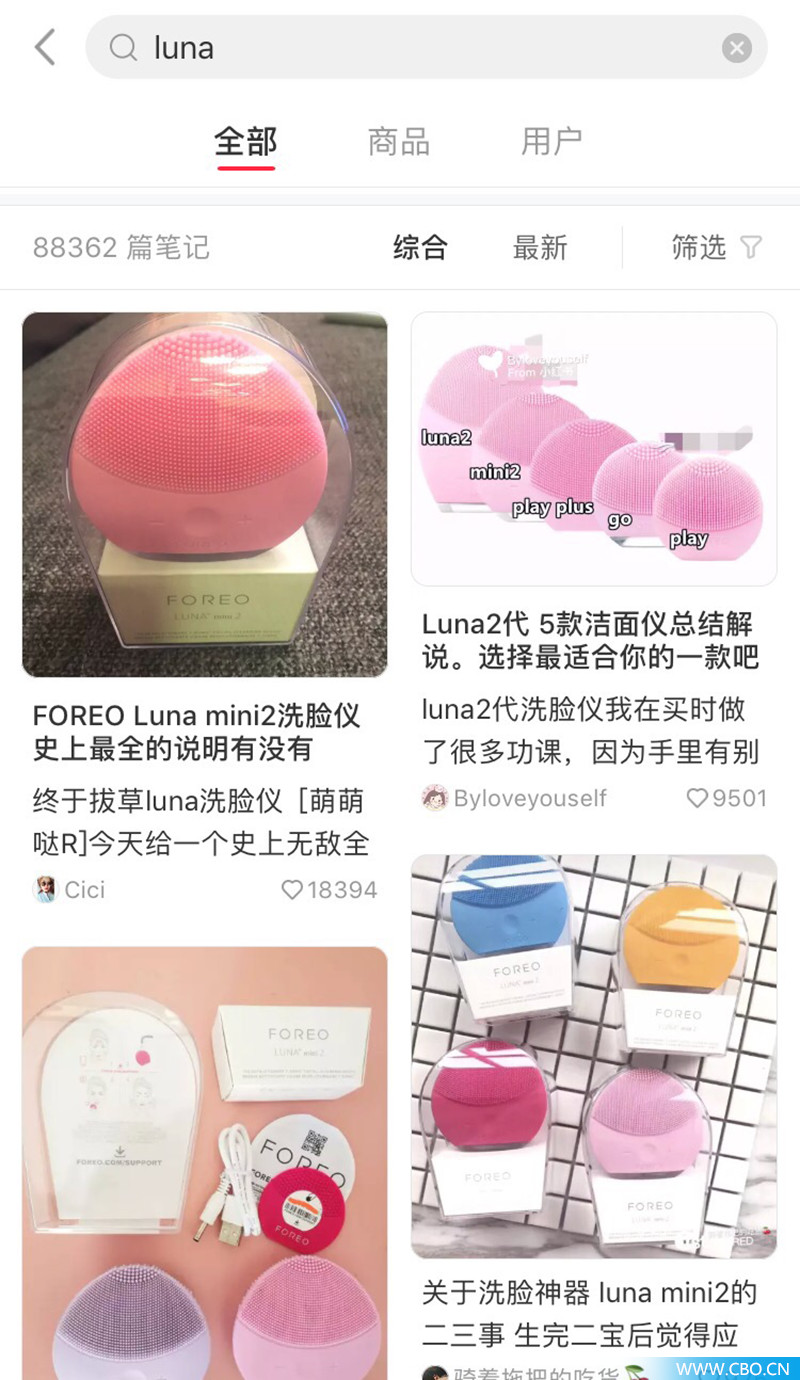Switch to the 商品 tab
This screenshot has width=800, height=1380.
(398, 142)
